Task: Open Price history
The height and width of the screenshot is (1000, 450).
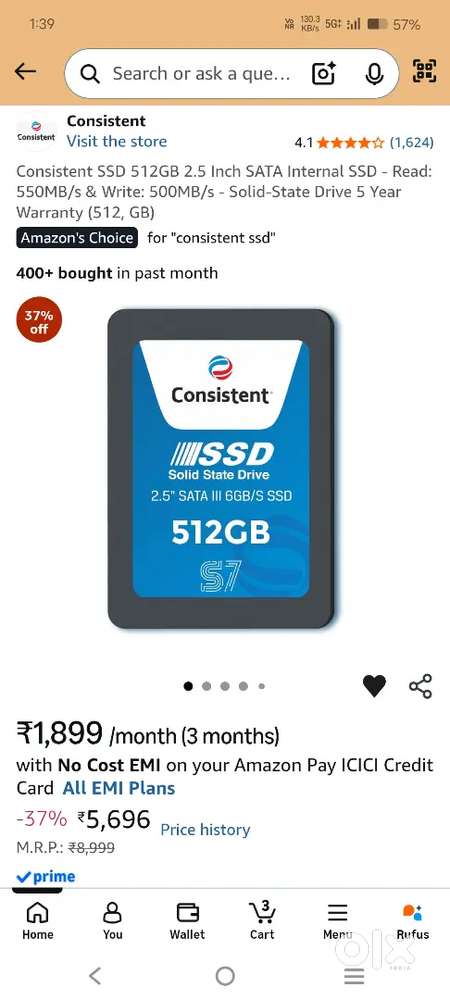Action: coord(205,830)
